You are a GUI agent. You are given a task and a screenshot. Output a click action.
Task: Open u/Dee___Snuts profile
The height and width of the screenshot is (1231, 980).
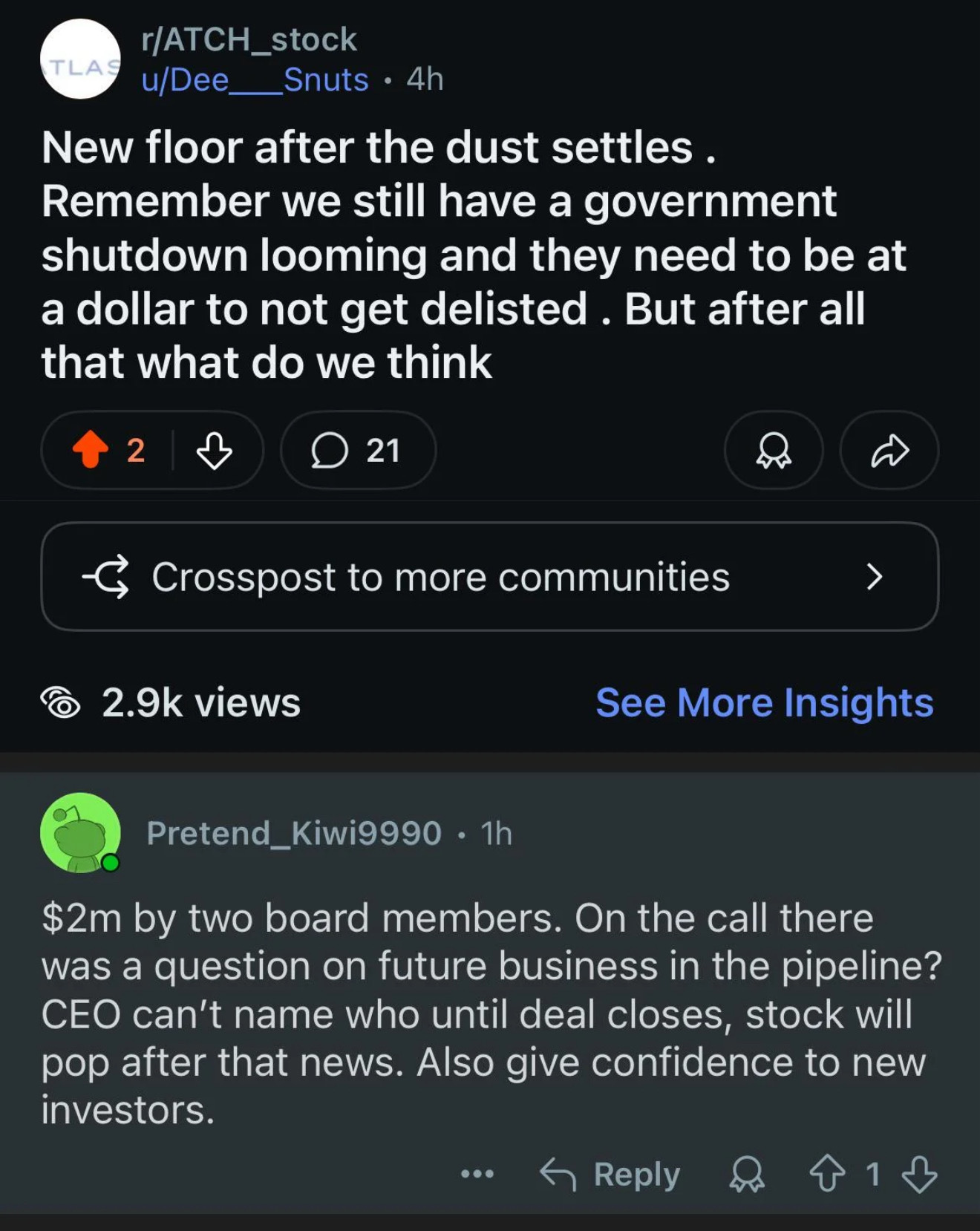[x=252, y=80]
